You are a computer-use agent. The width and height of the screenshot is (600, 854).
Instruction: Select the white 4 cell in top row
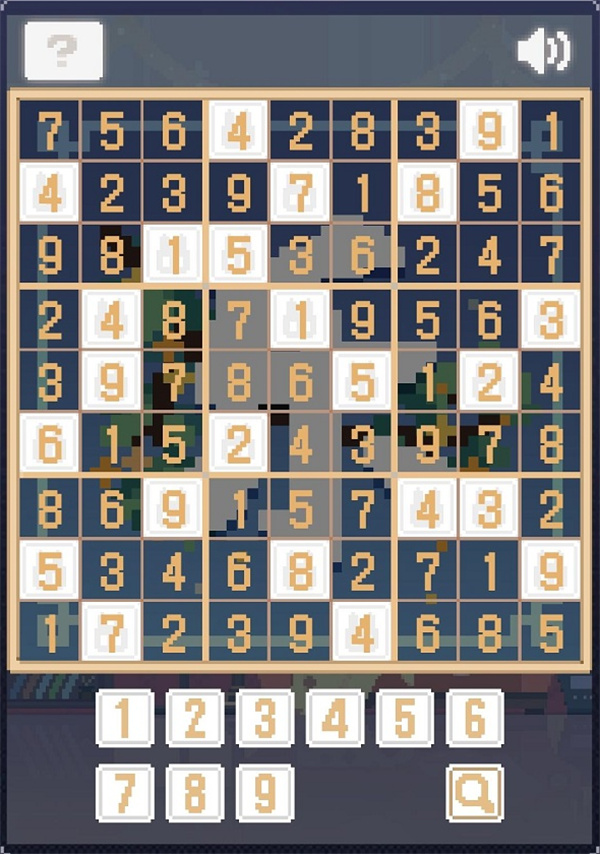tap(238, 130)
